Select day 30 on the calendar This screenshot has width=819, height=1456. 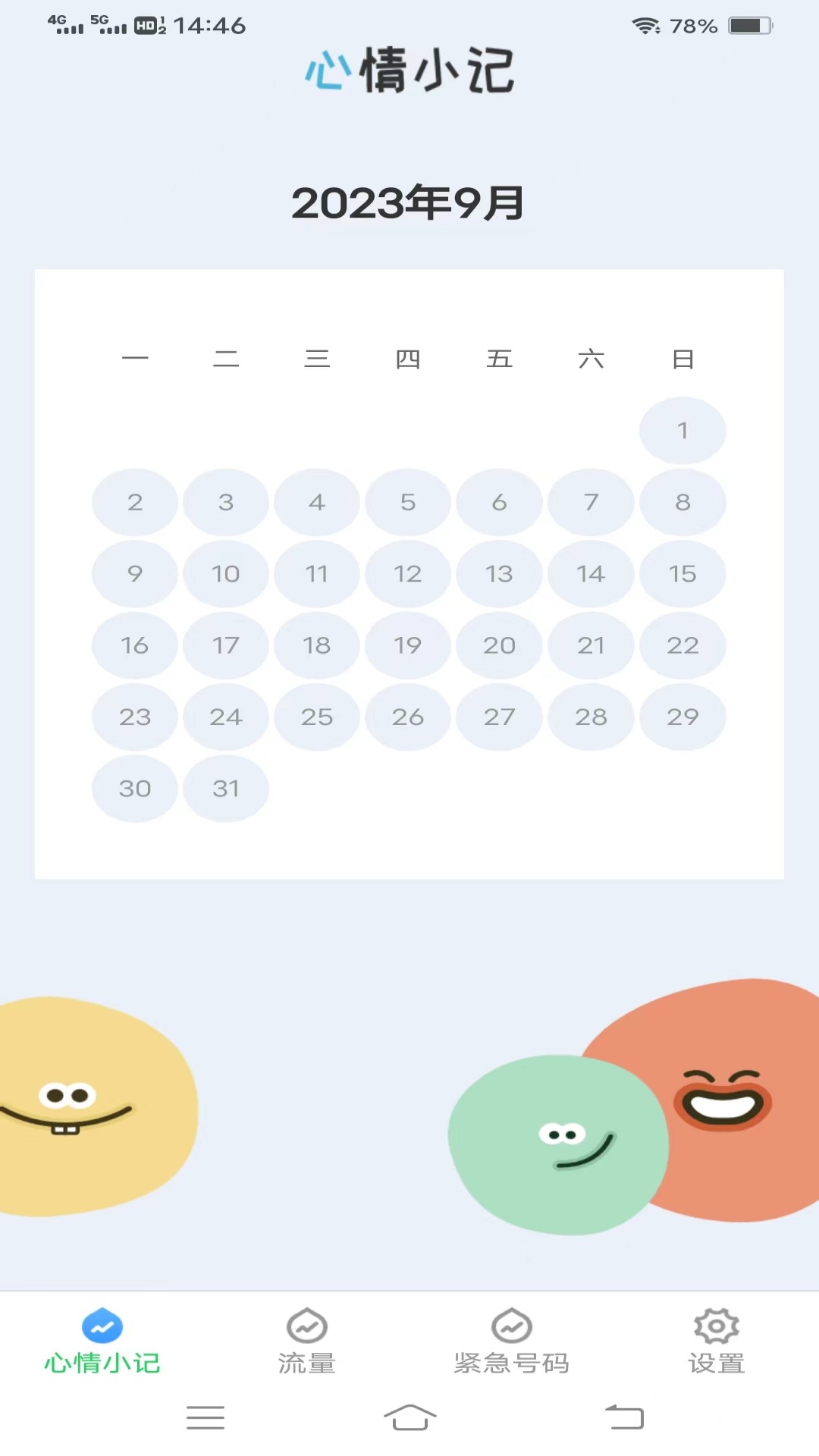coord(135,789)
